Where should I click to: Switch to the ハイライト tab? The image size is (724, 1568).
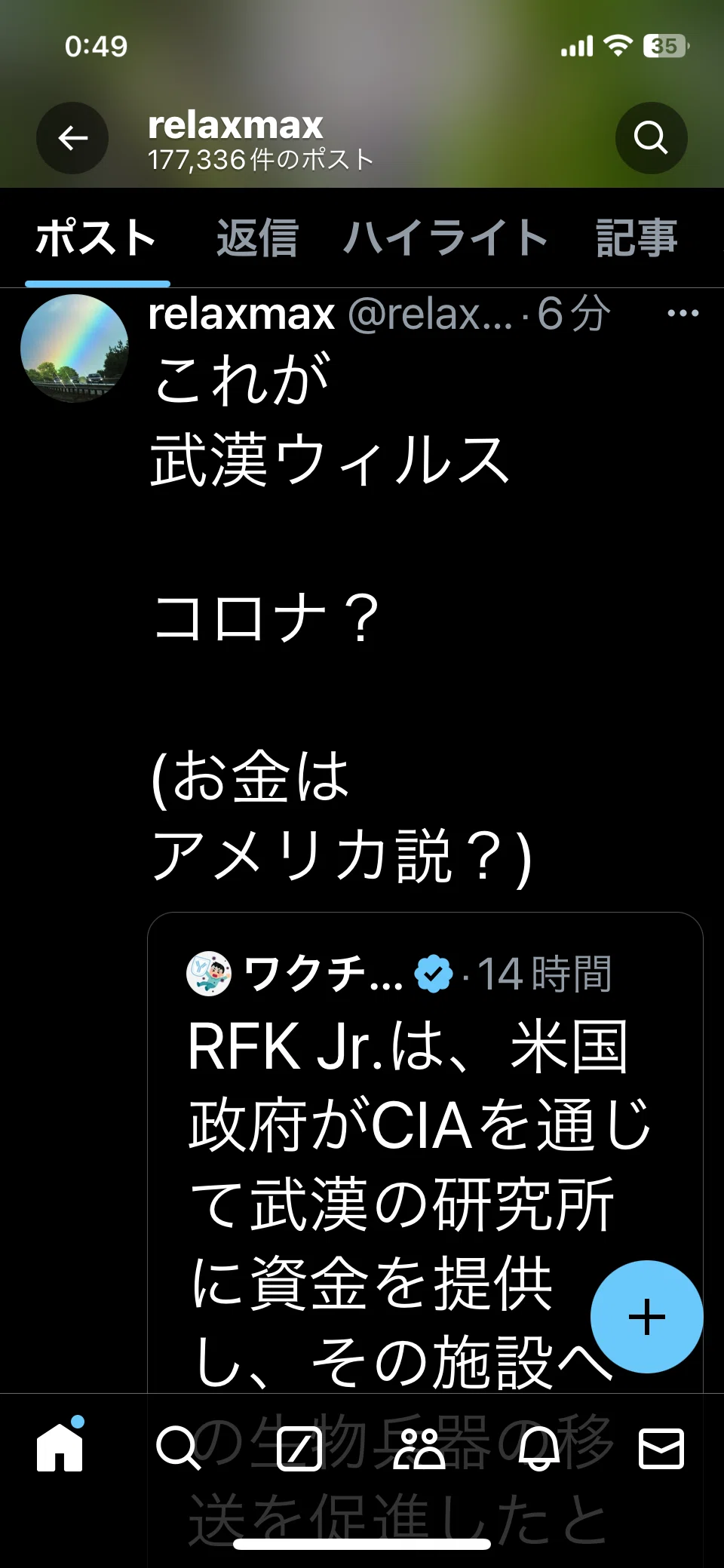(446, 238)
